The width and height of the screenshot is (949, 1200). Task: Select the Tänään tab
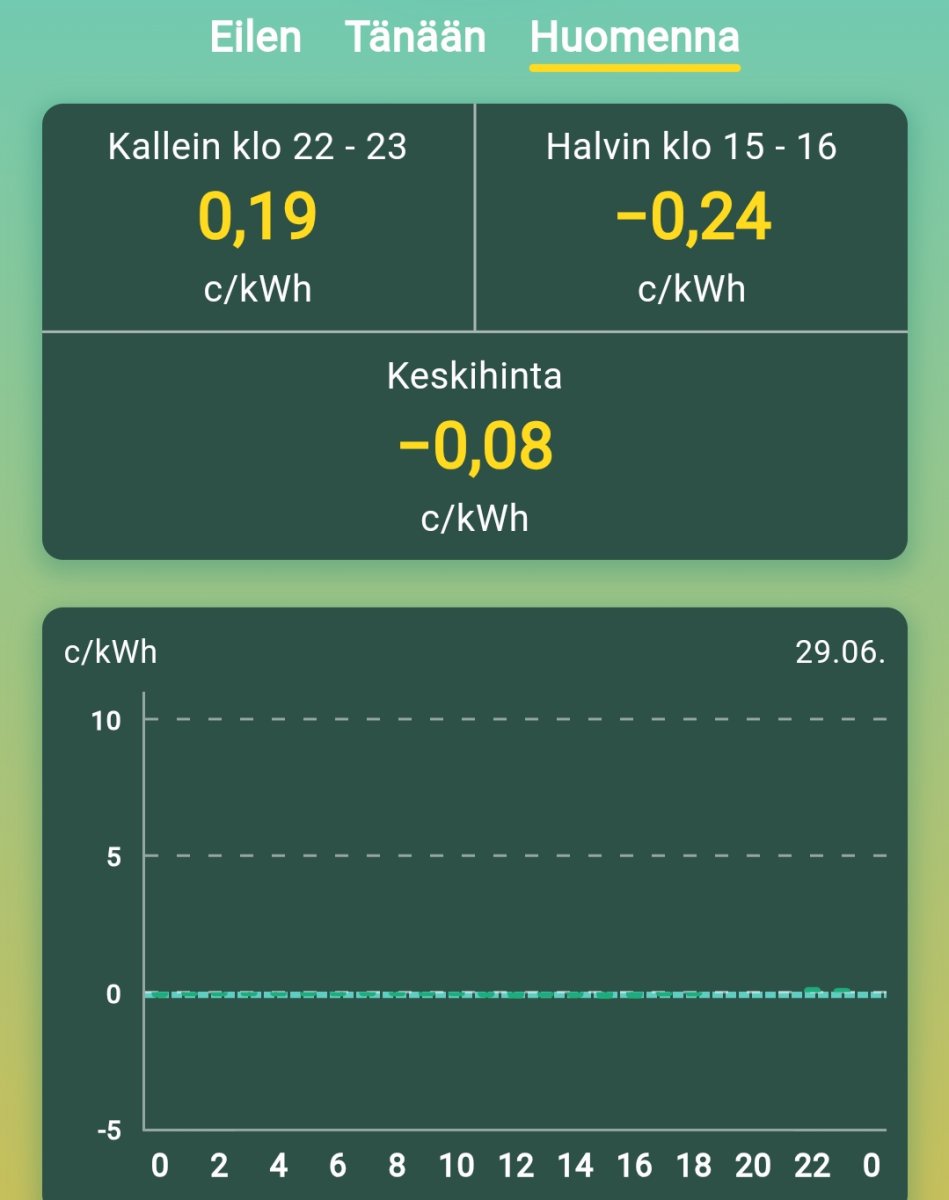[415, 38]
